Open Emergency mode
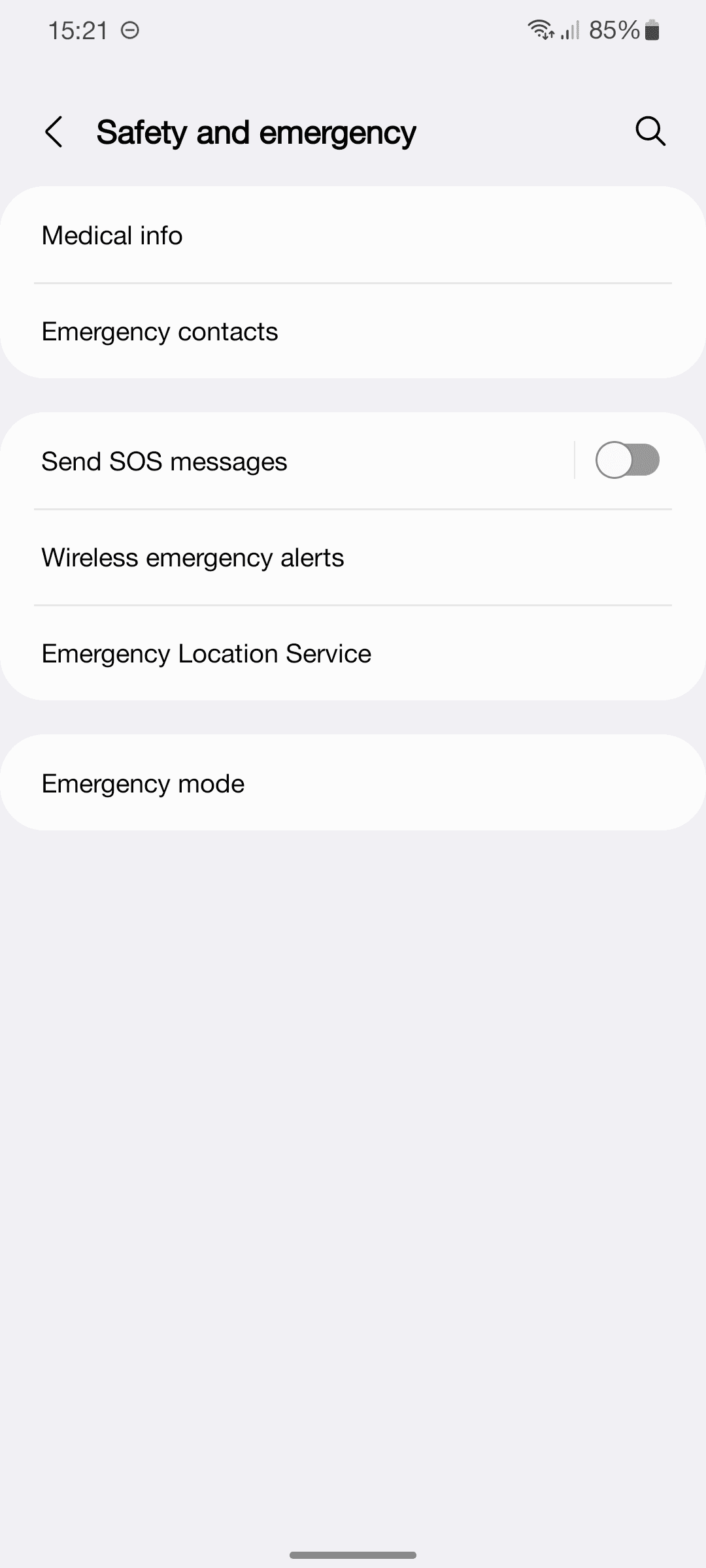The image size is (706, 1568). coord(353,783)
